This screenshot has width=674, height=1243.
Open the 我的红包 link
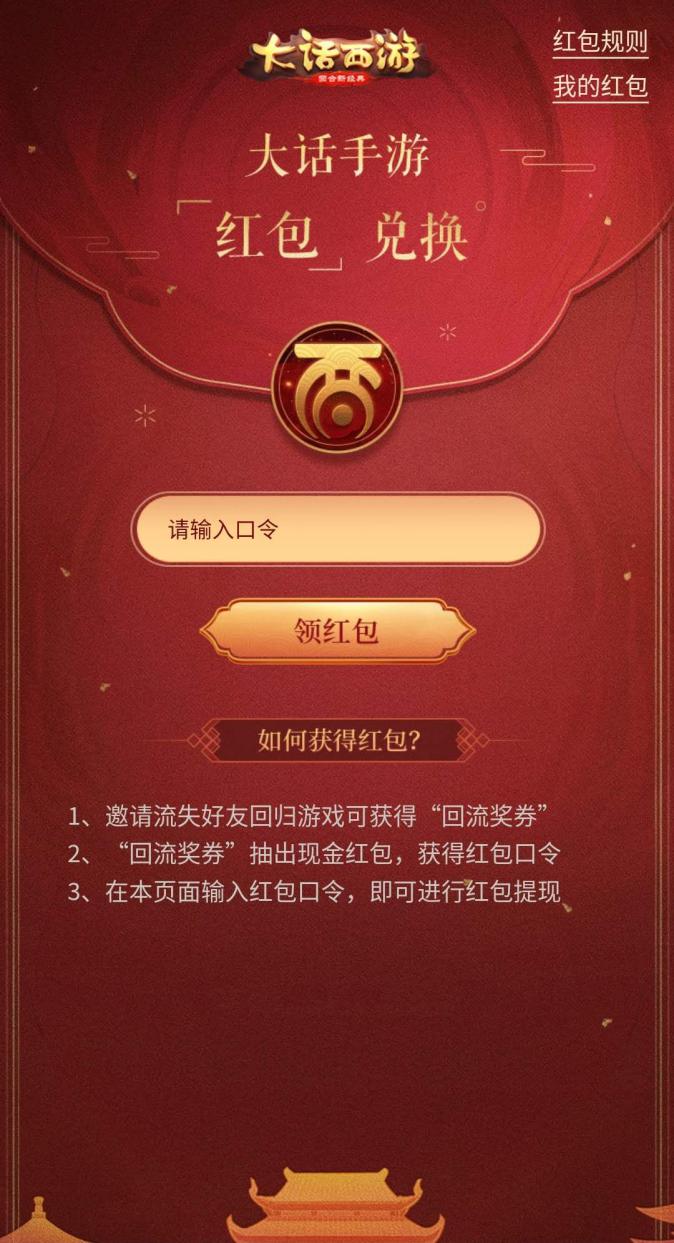click(x=600, y=86)
